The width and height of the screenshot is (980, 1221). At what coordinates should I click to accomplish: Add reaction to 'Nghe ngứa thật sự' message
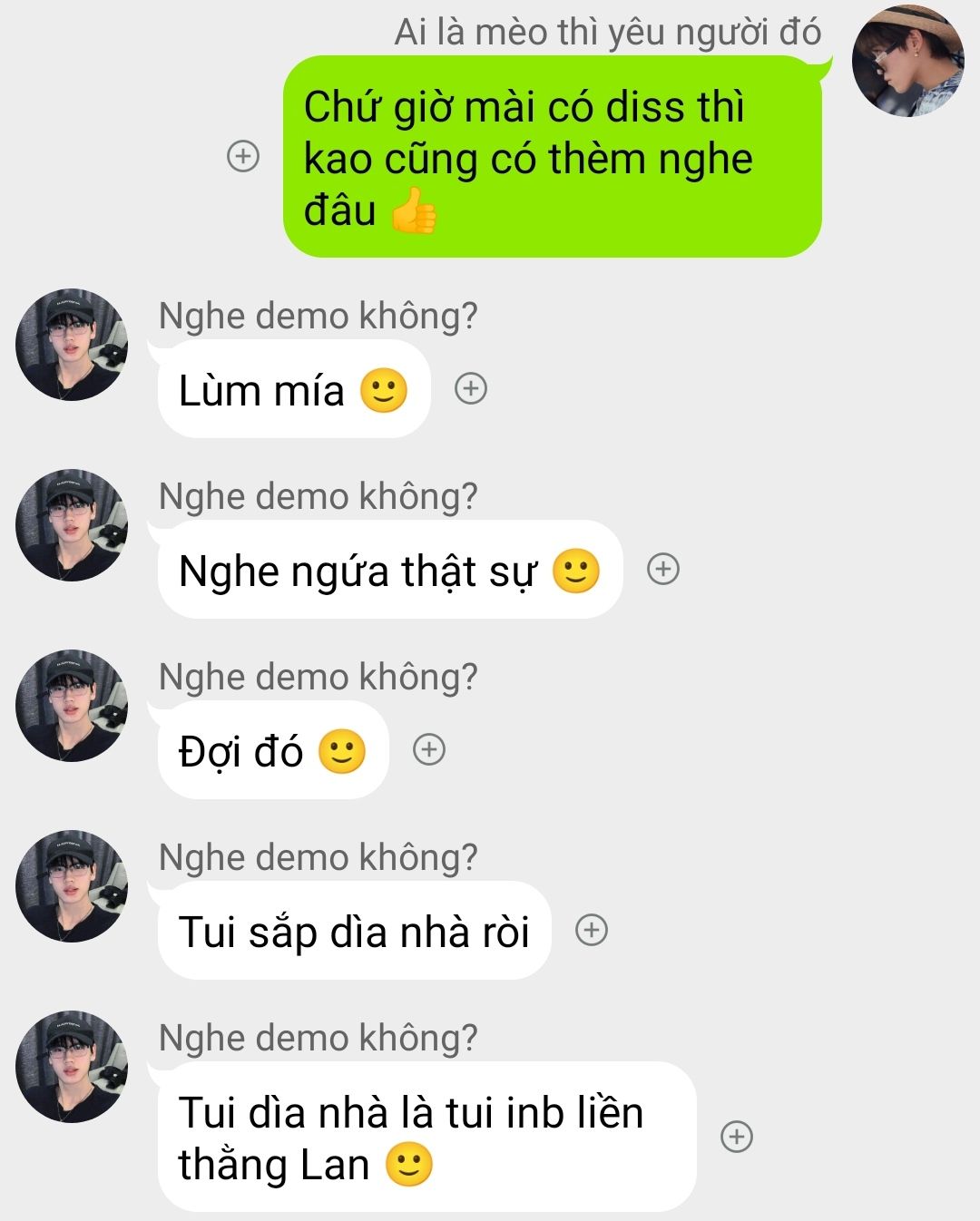[x=663, y=569]
